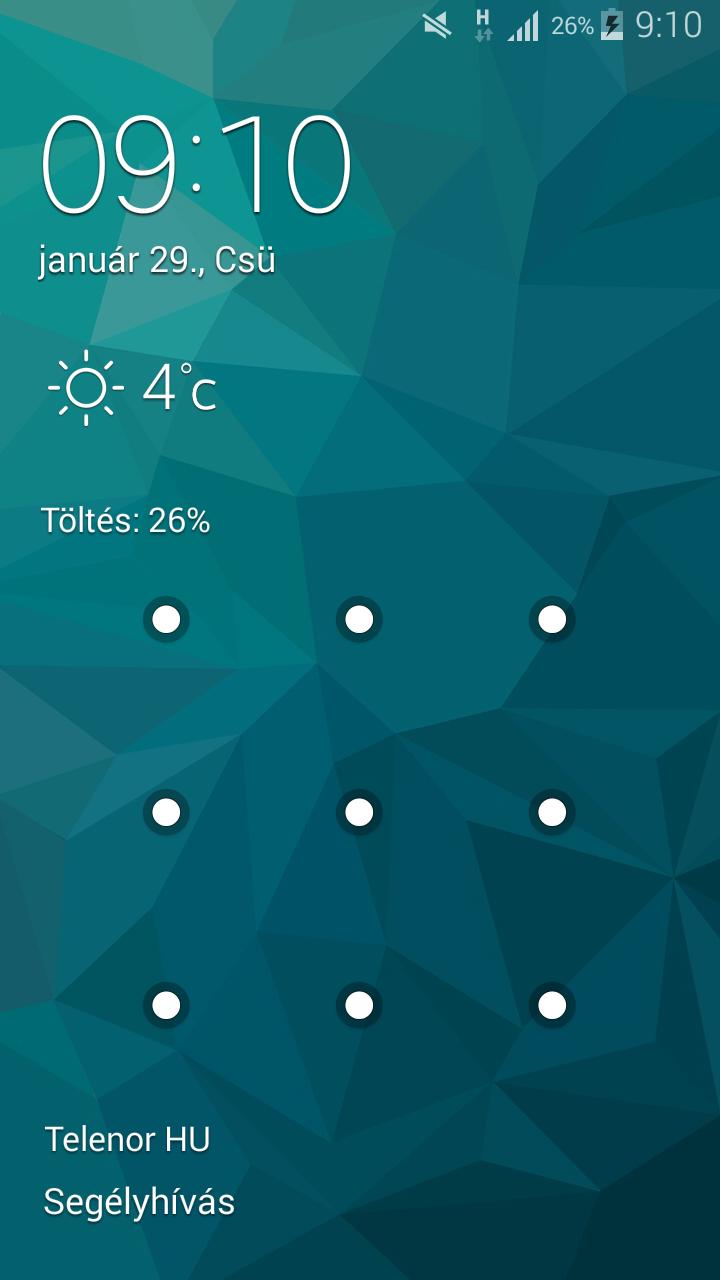Open Segélyhívás emergency call
This screenshot has width=720, height=1280.
139,1202
